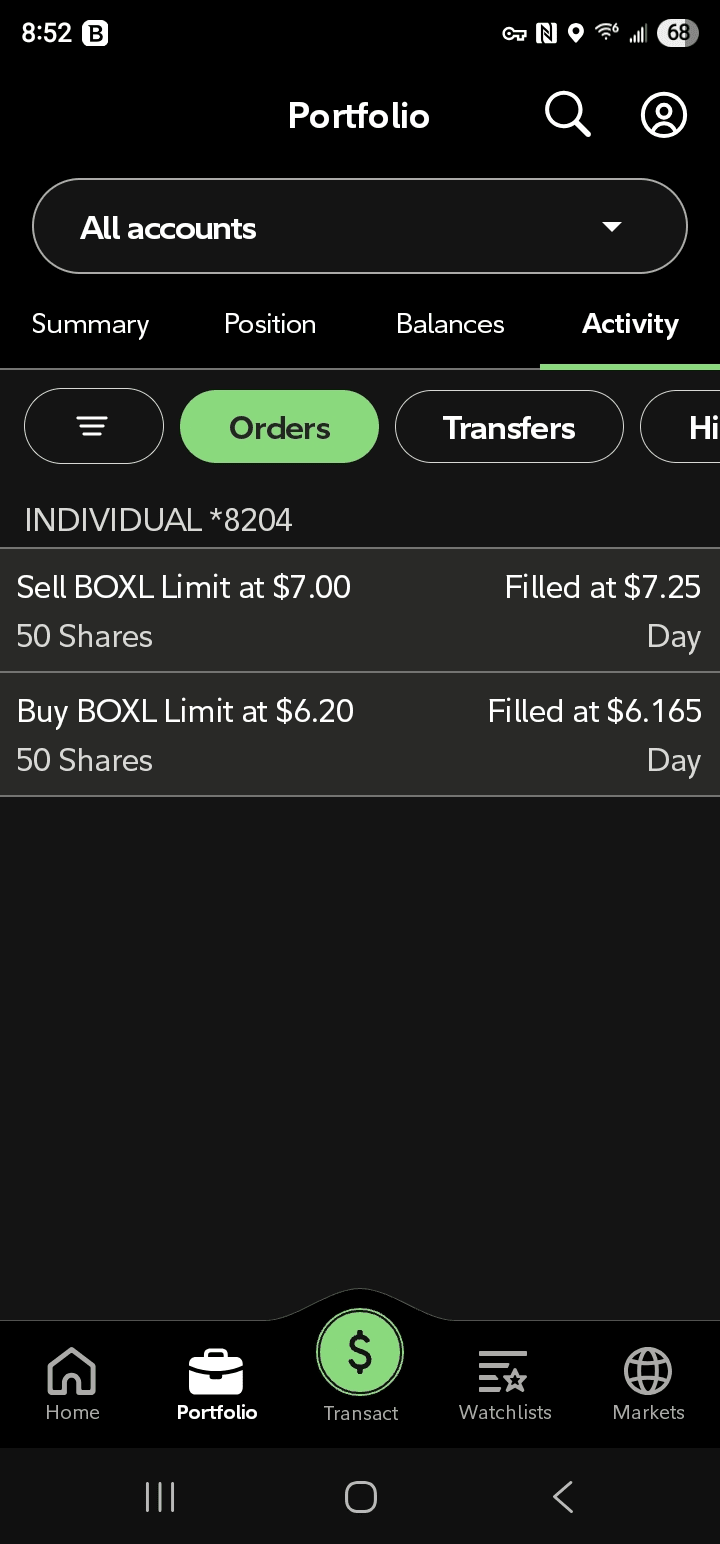Open the Markets tab

[648, 1384]
